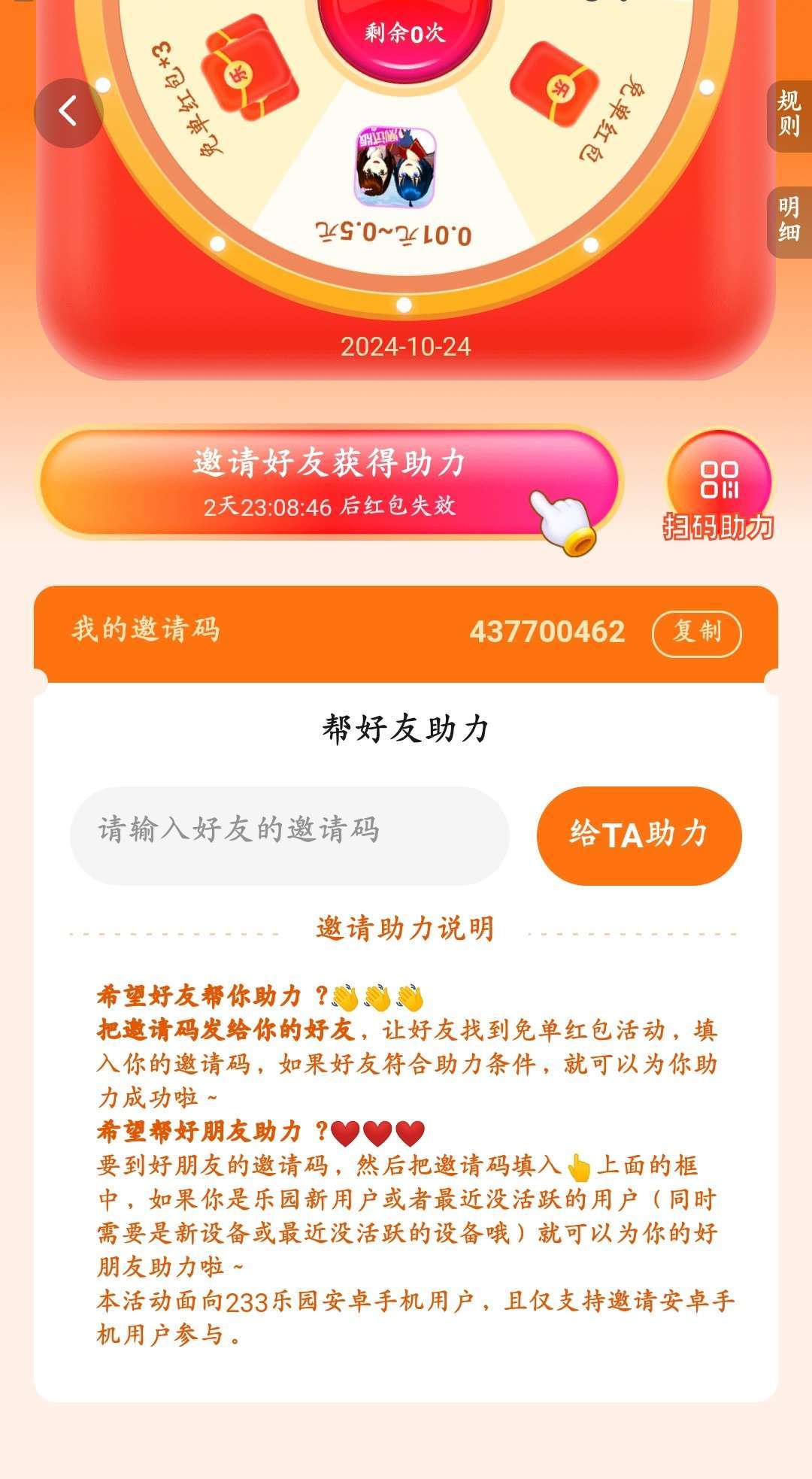Tap 给TA助力 to assist friend
812x1479 pixels.
pos(639,835)
